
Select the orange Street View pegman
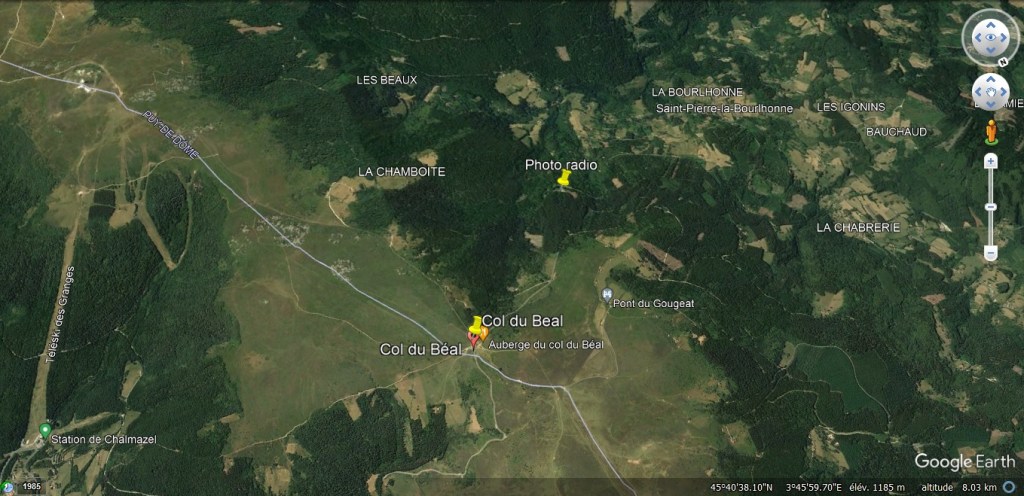point(991,132)
